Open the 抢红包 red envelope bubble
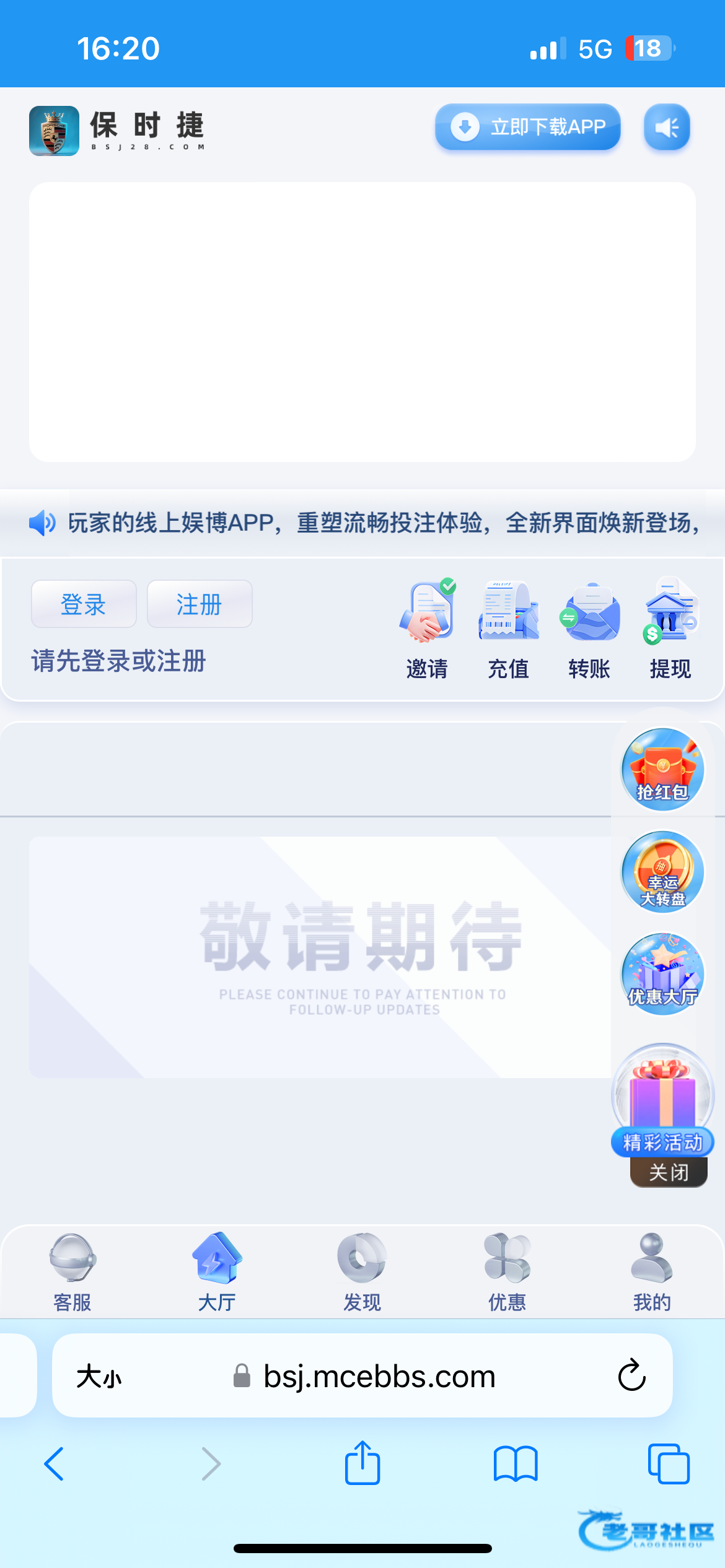 click(662, 769)
